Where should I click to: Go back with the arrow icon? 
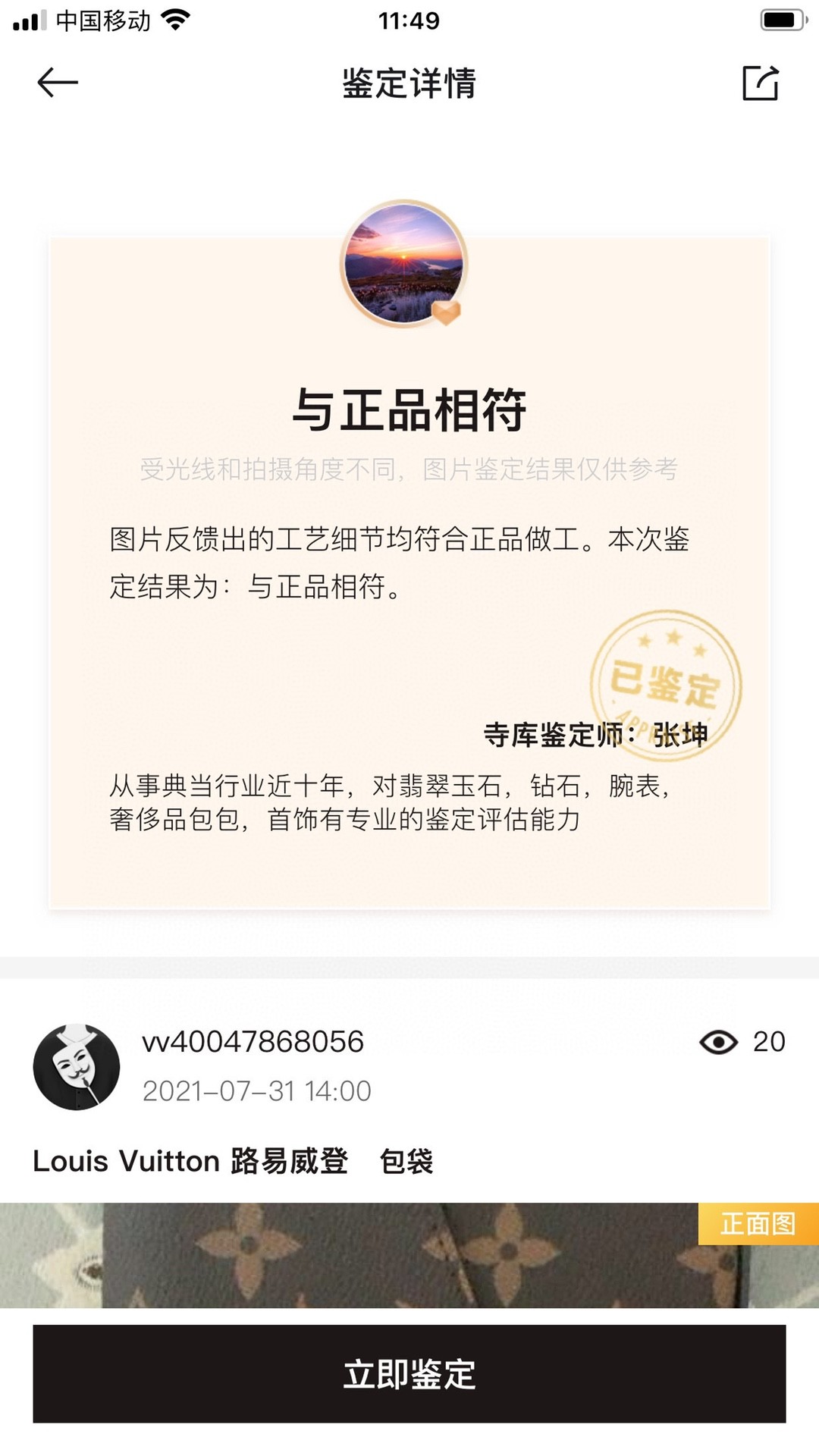coord(58,82)
